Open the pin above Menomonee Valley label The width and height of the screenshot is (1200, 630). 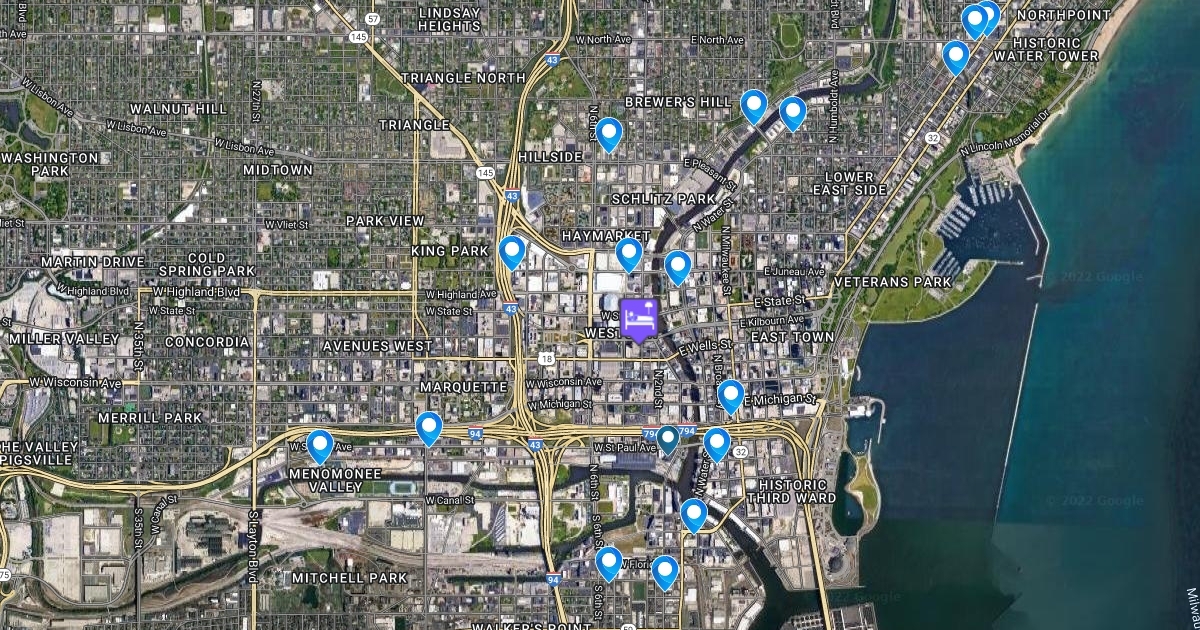click(320, 445)
